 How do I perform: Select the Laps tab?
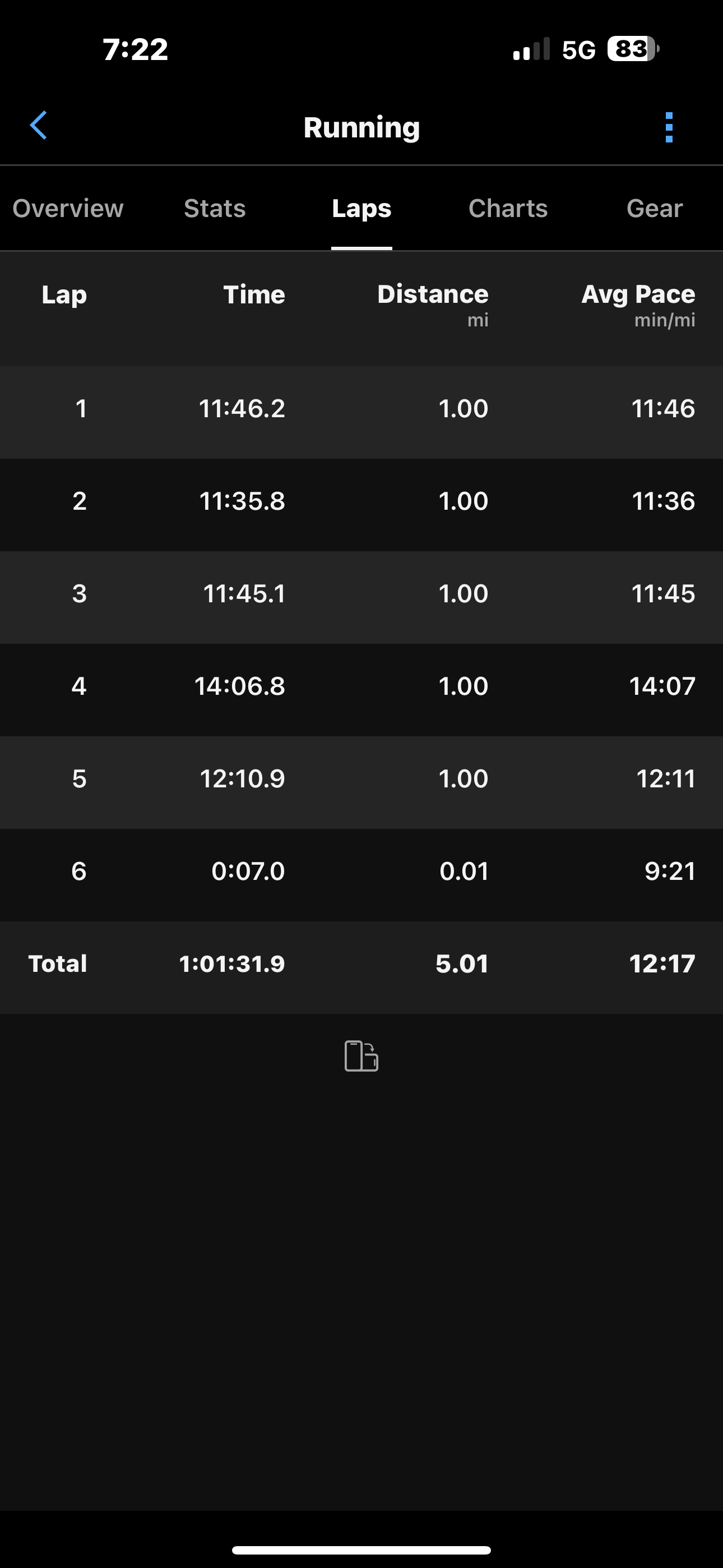[x=361, y=209]
